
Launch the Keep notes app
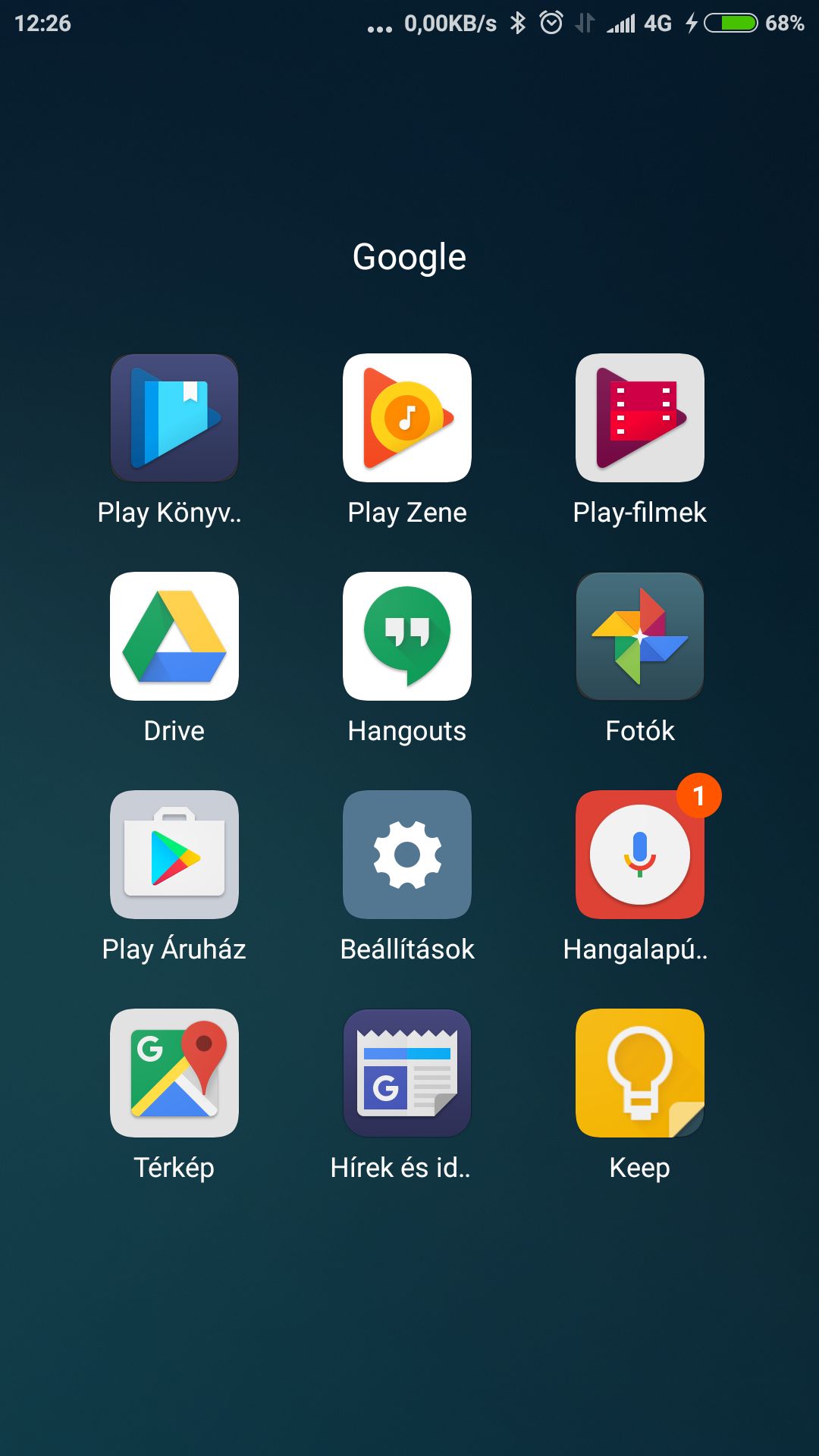click(640, 1073)
